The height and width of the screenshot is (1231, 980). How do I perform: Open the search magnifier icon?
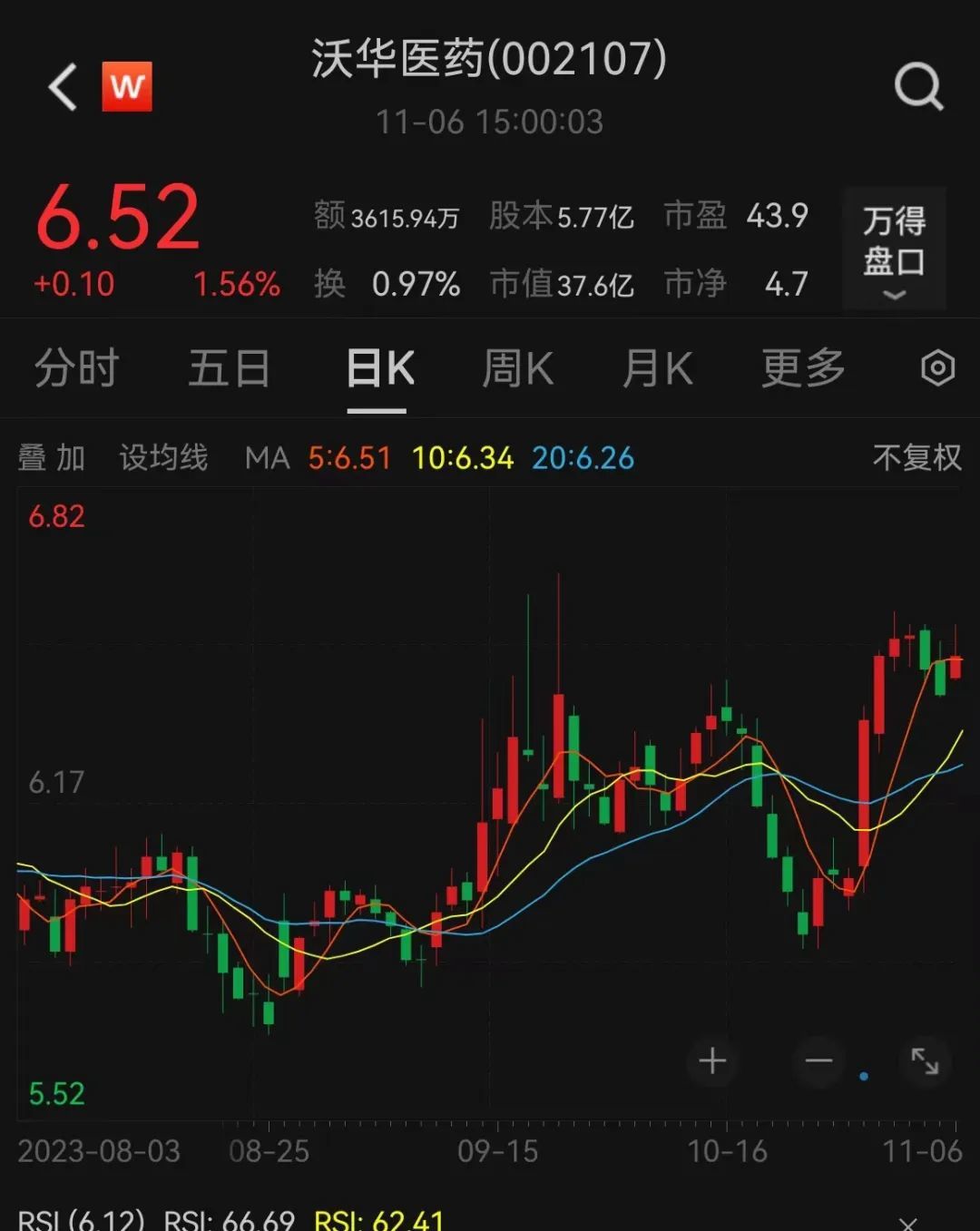(918, 87)
